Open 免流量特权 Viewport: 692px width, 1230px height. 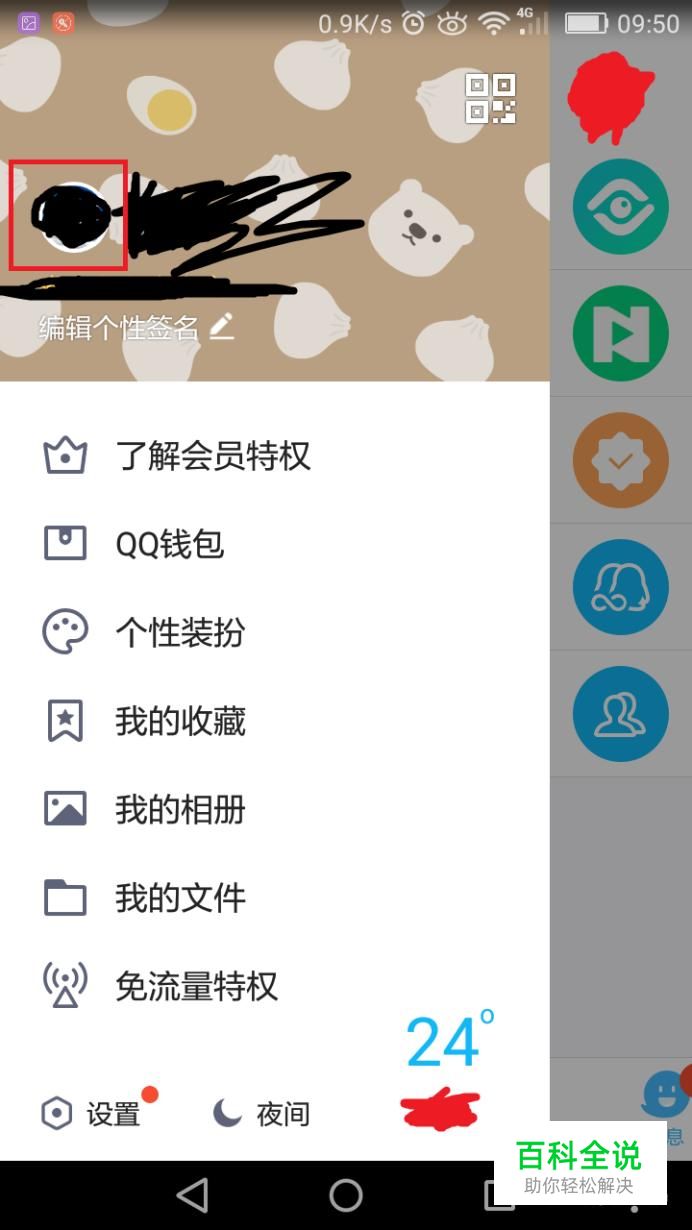pos(196,986)
